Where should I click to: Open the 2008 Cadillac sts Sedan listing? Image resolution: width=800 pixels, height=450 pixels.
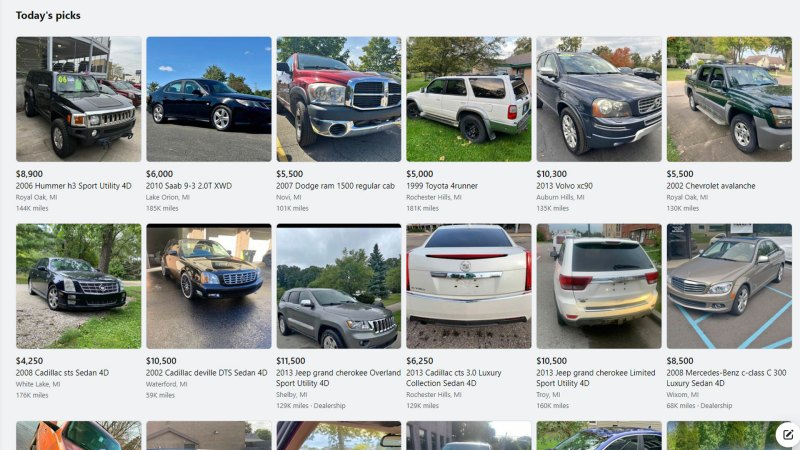(x=78, y=286)
